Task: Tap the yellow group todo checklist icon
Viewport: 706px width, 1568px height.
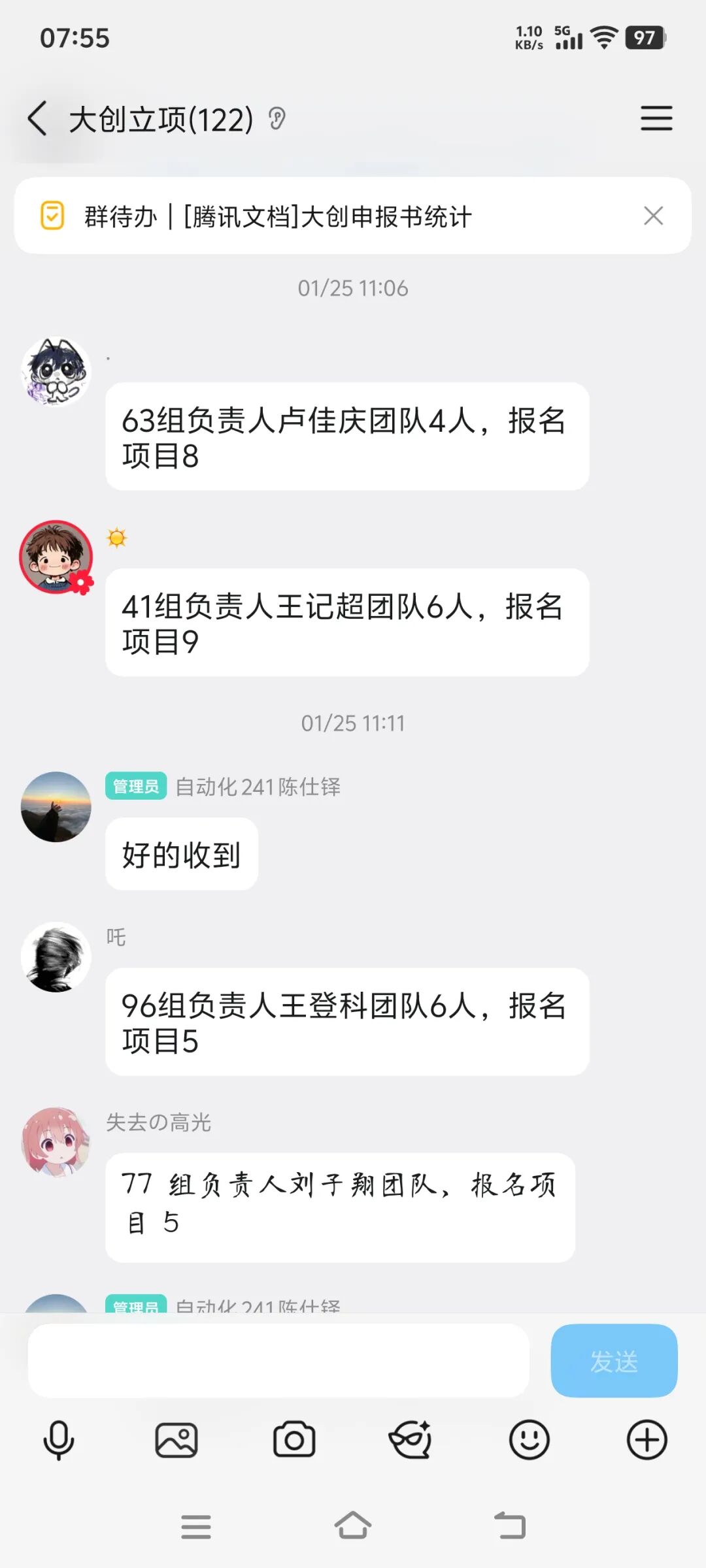Action: point(54,216)
